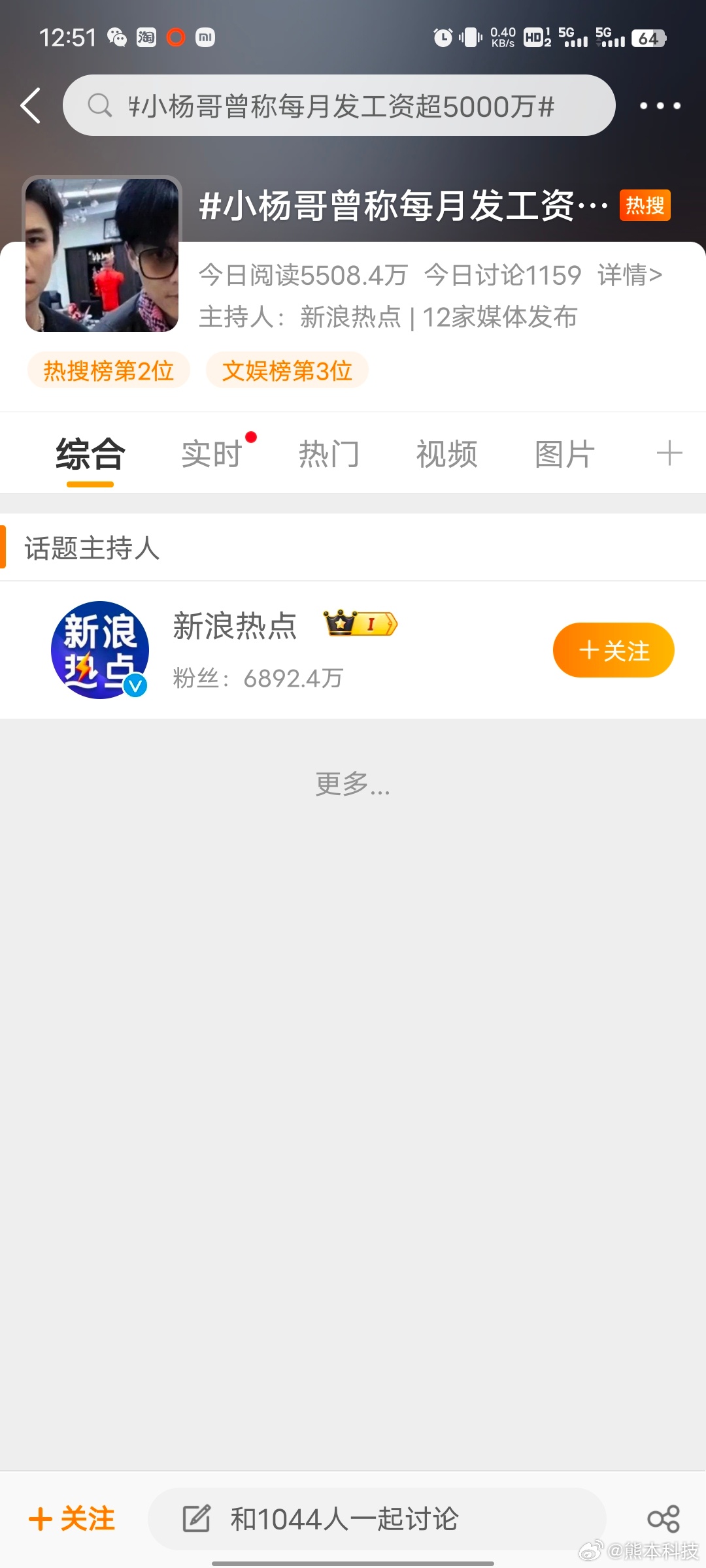Open the 热门 tab
The height and width of the screenshot is (1568, 706).
pyautogui.click(x=328, y=453)
